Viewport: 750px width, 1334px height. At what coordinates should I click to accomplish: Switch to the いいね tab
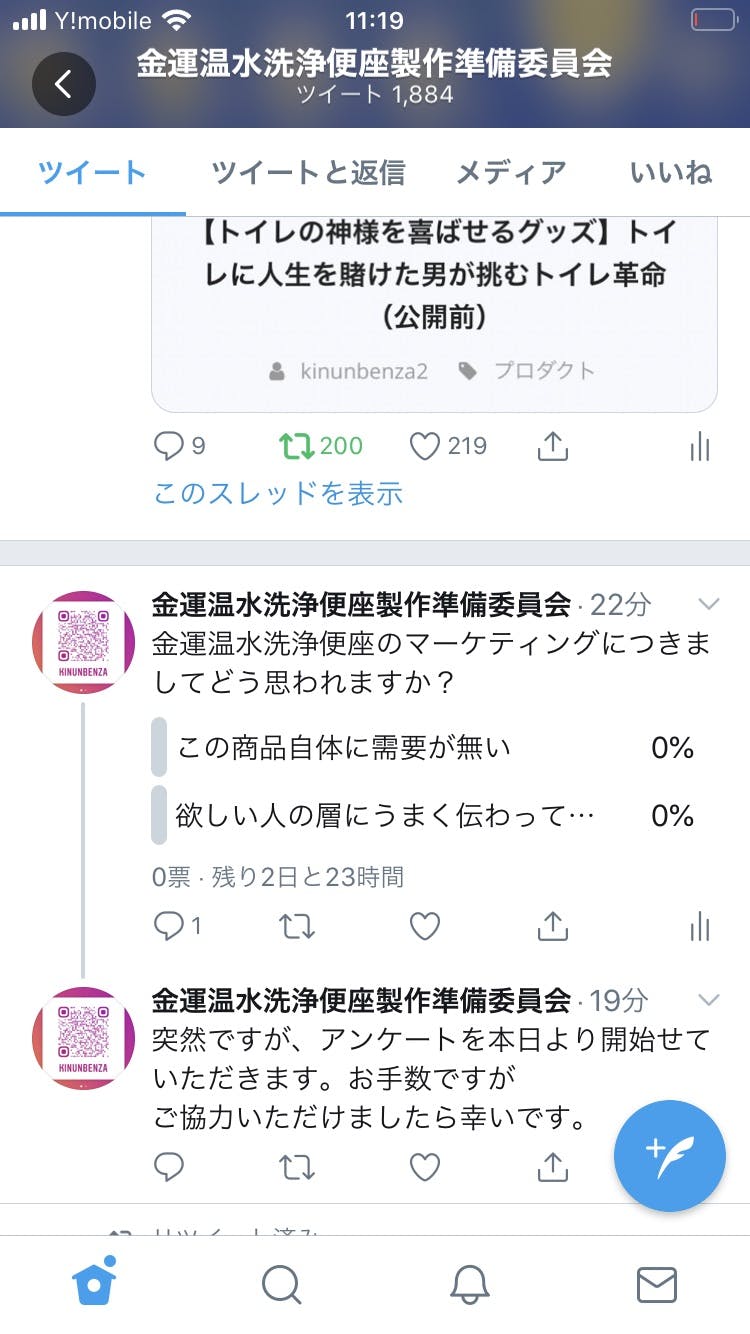pyautogui.click(x=671, y=172)
